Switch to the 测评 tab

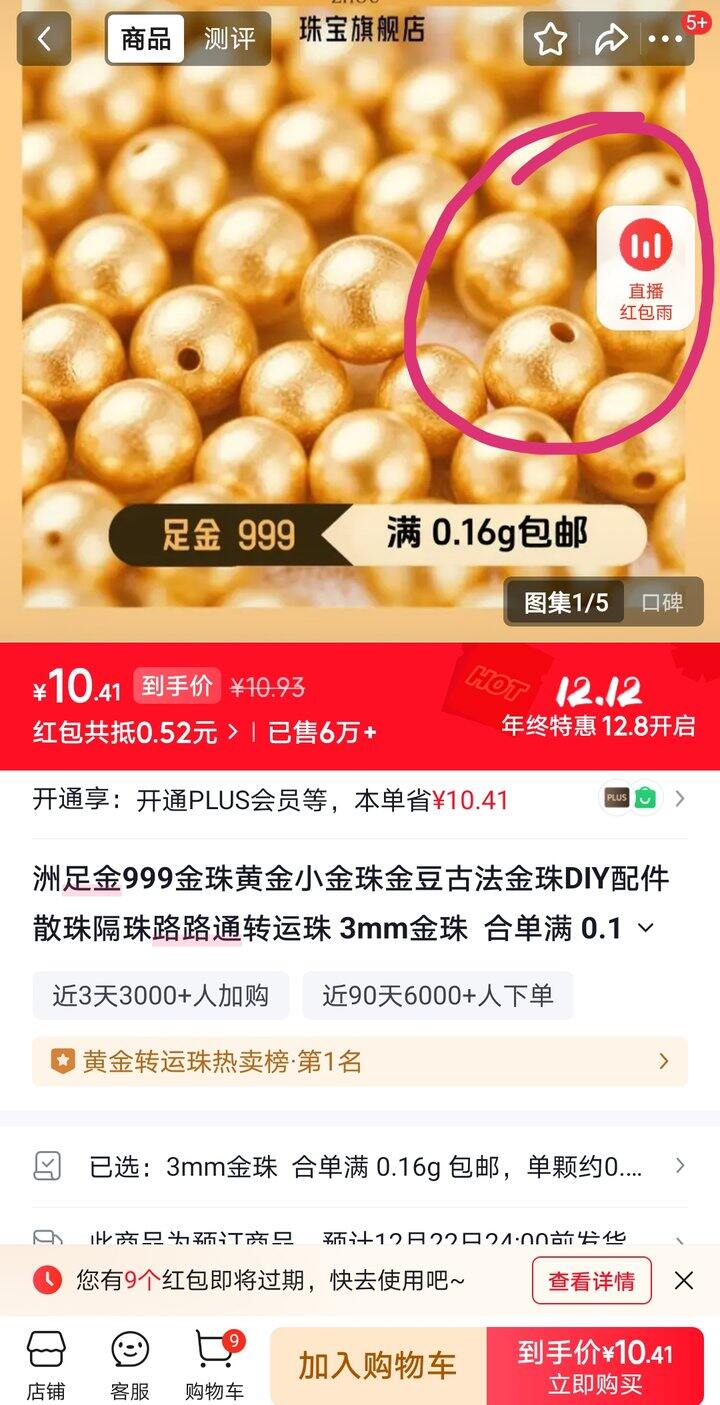click(x=229, y=39)
